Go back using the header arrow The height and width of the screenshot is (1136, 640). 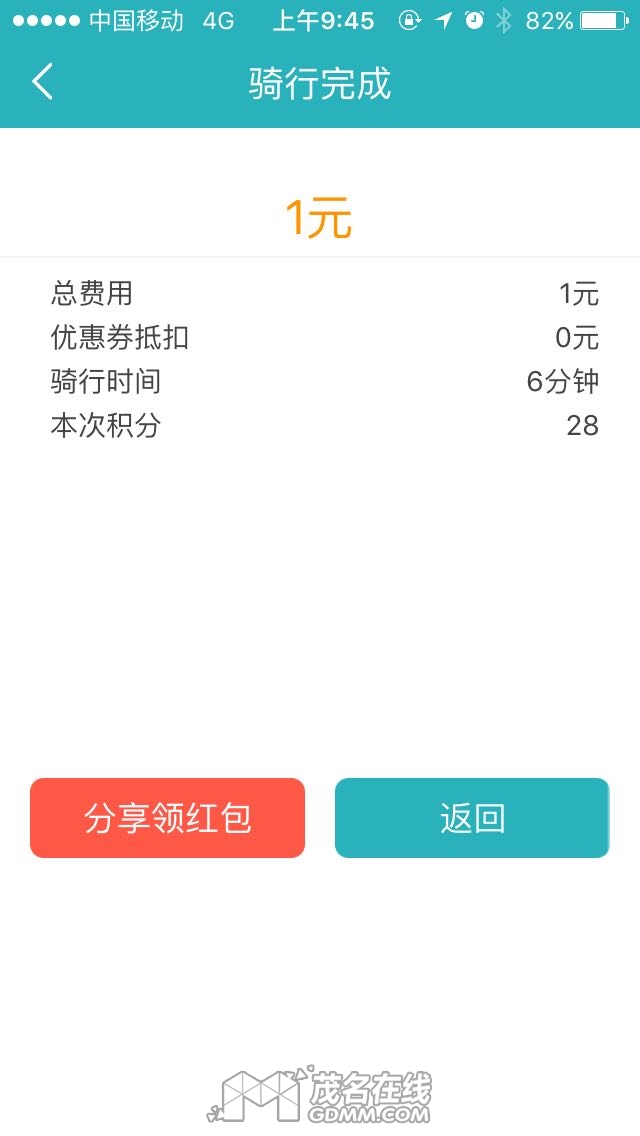pyautogui.click(x=42, y=82)
